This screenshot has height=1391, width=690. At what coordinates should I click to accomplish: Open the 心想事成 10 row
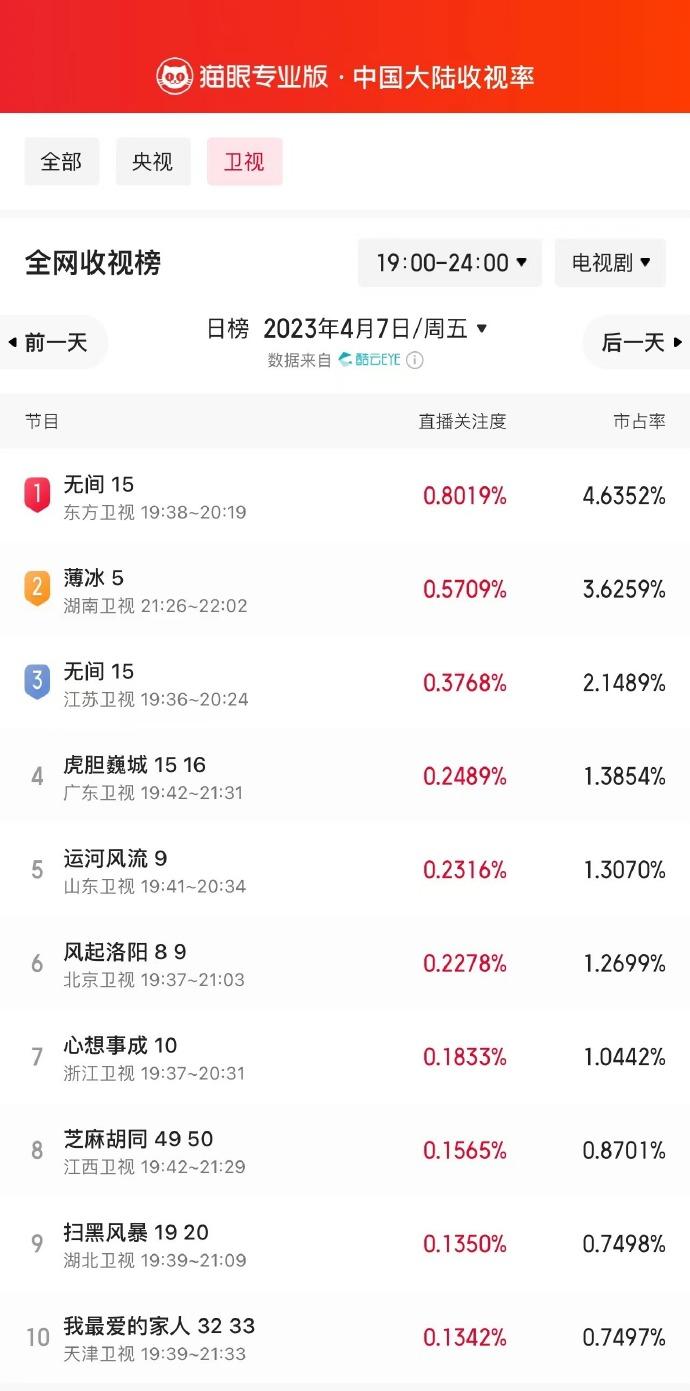[x=345, y=1058]
